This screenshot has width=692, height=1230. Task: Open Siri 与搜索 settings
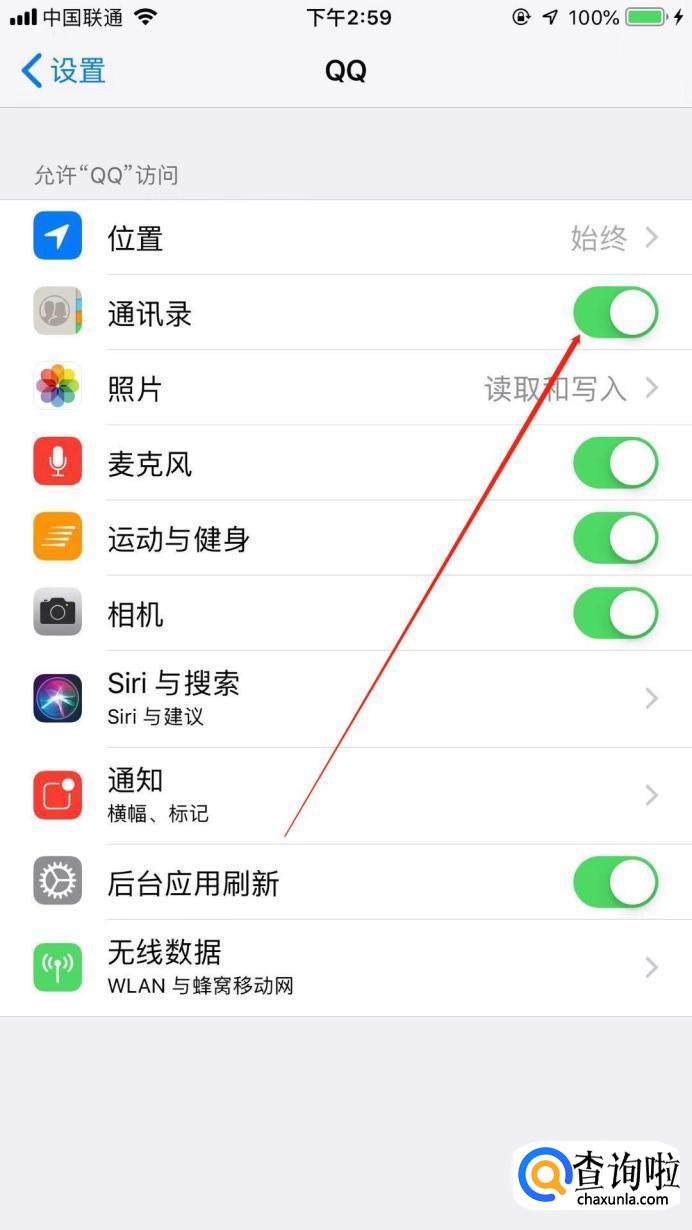tap(345, 697)
